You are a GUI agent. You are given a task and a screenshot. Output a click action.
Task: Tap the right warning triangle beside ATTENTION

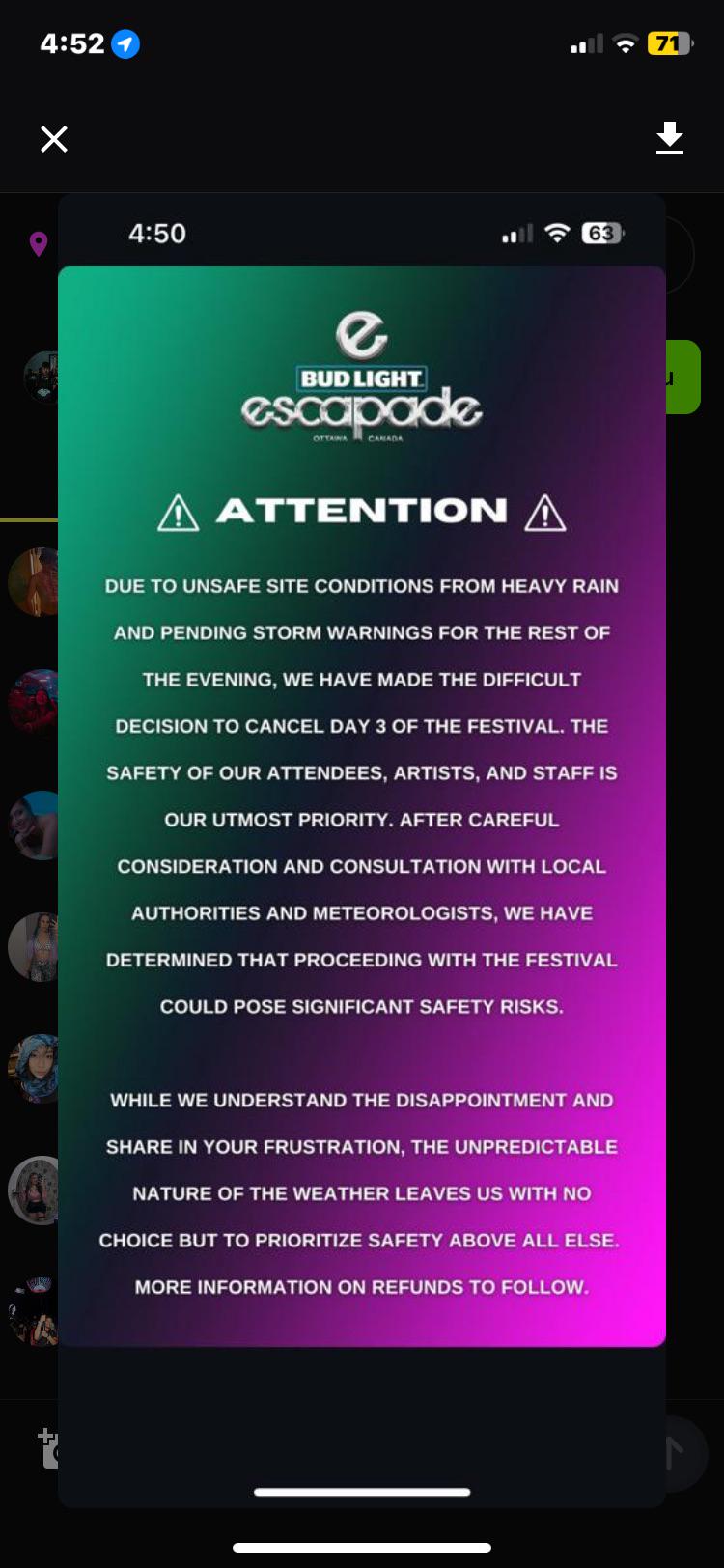tap(546, 512)
